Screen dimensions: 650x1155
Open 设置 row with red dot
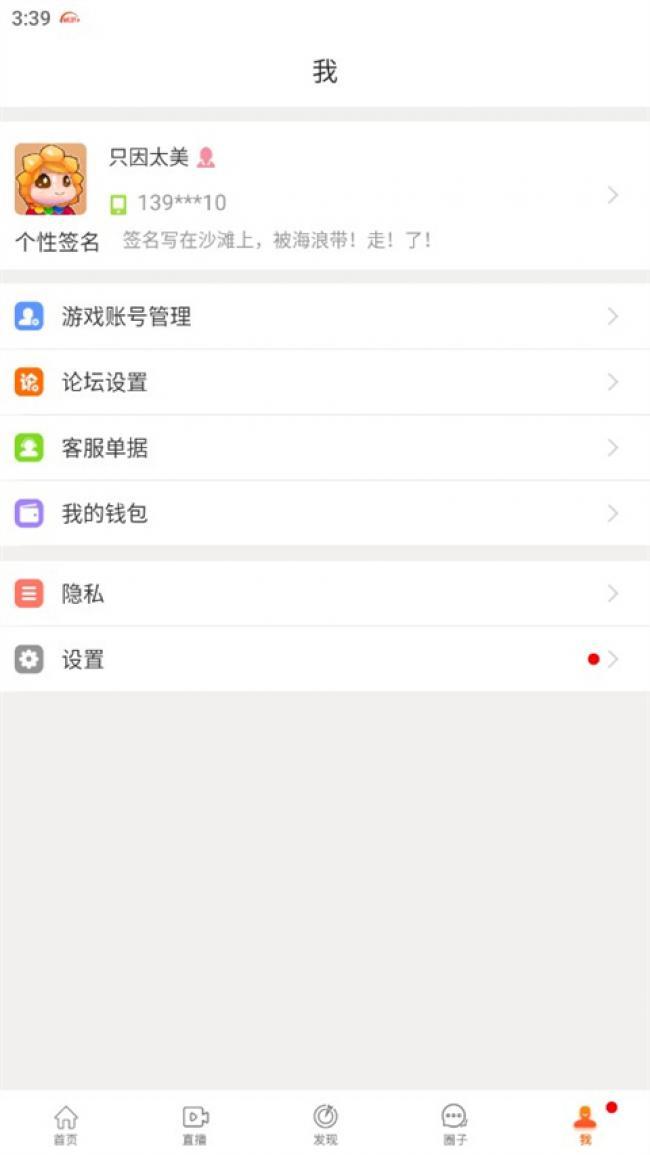[324, 660]
